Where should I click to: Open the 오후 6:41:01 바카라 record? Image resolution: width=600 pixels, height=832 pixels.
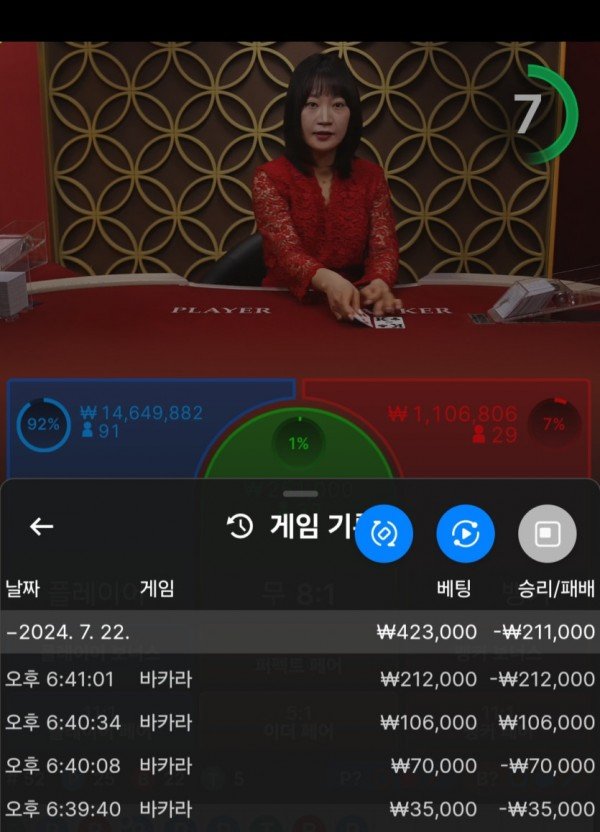[x=300, y=679]
